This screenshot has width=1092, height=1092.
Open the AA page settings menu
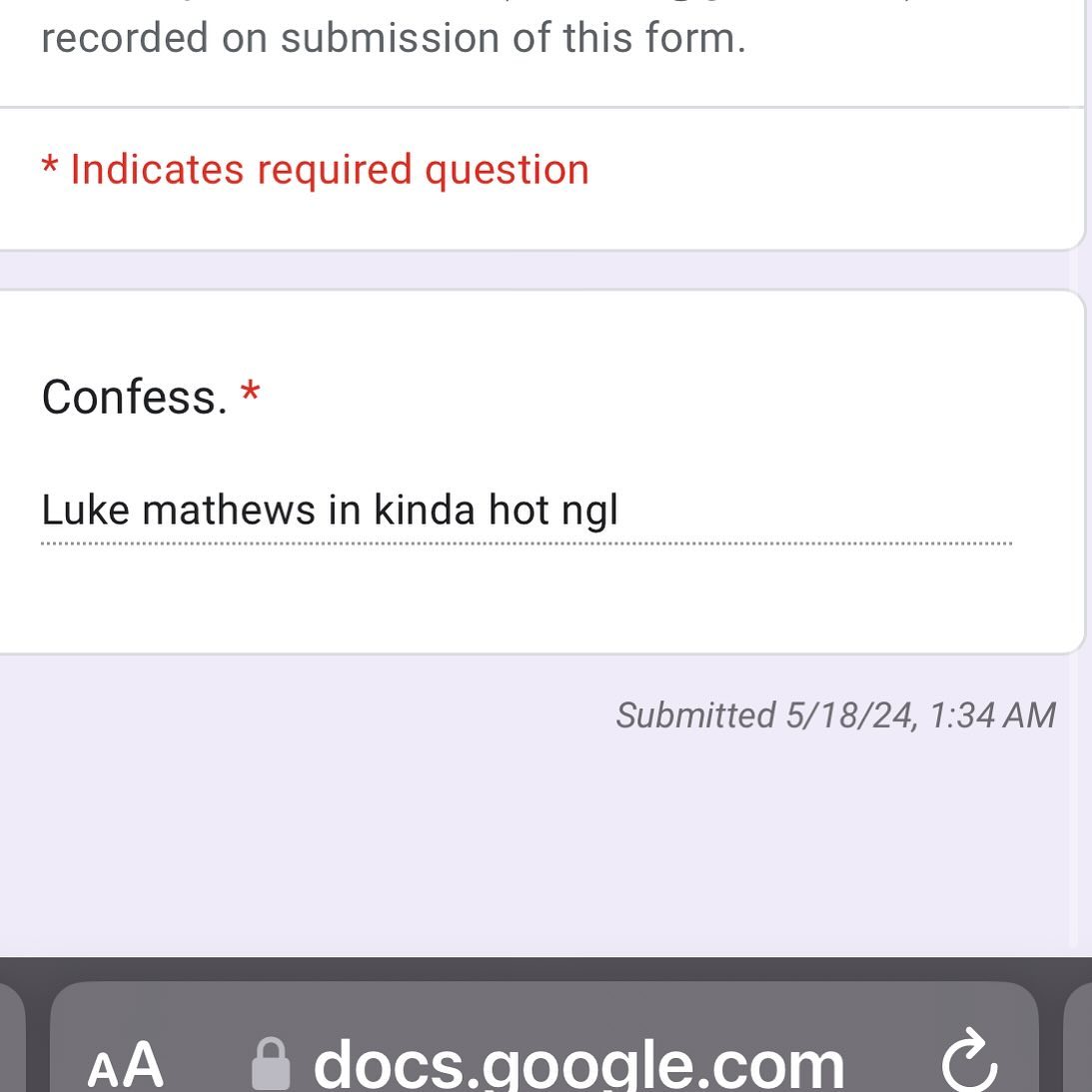126,1063
